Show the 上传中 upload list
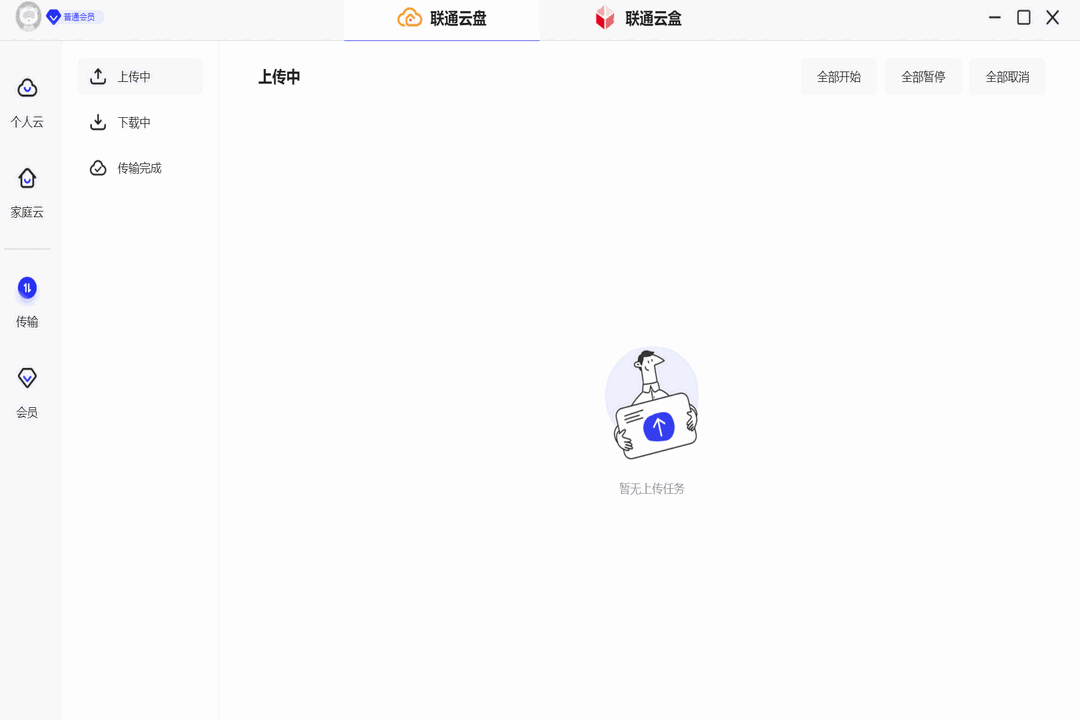The image size is (1080, 720). click(x=140, y=77)
